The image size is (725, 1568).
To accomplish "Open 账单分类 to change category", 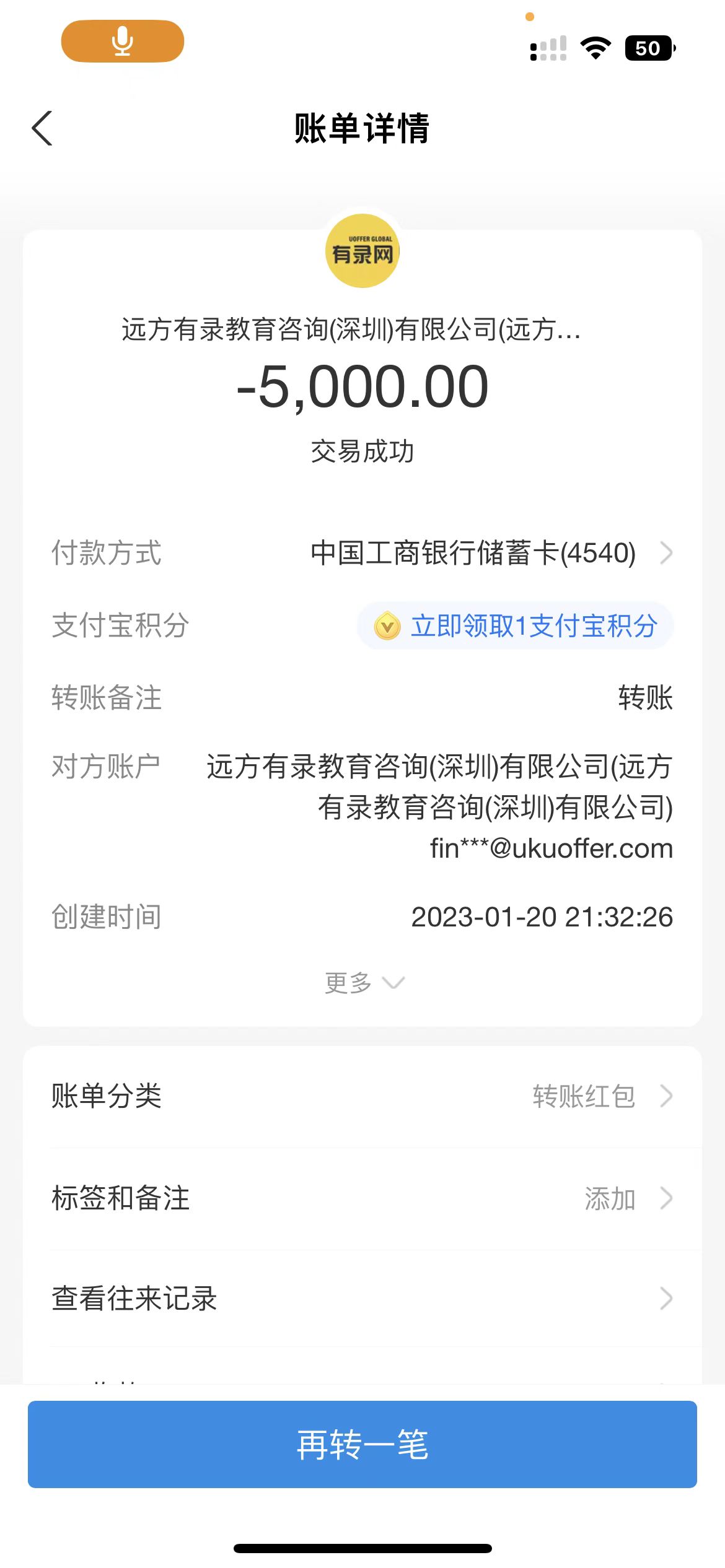I will point(362,1096).
